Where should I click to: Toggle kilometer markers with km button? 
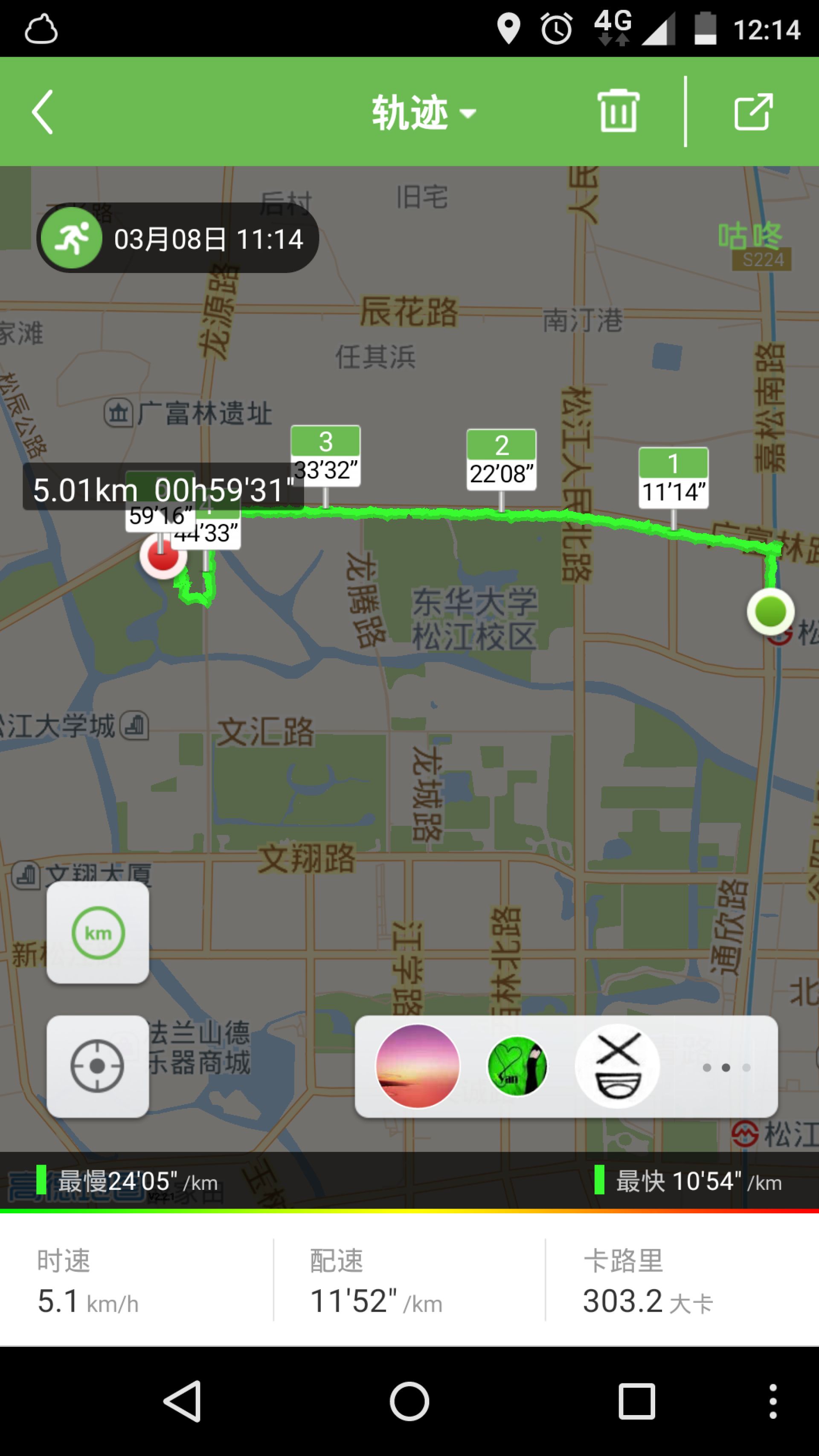98,933
